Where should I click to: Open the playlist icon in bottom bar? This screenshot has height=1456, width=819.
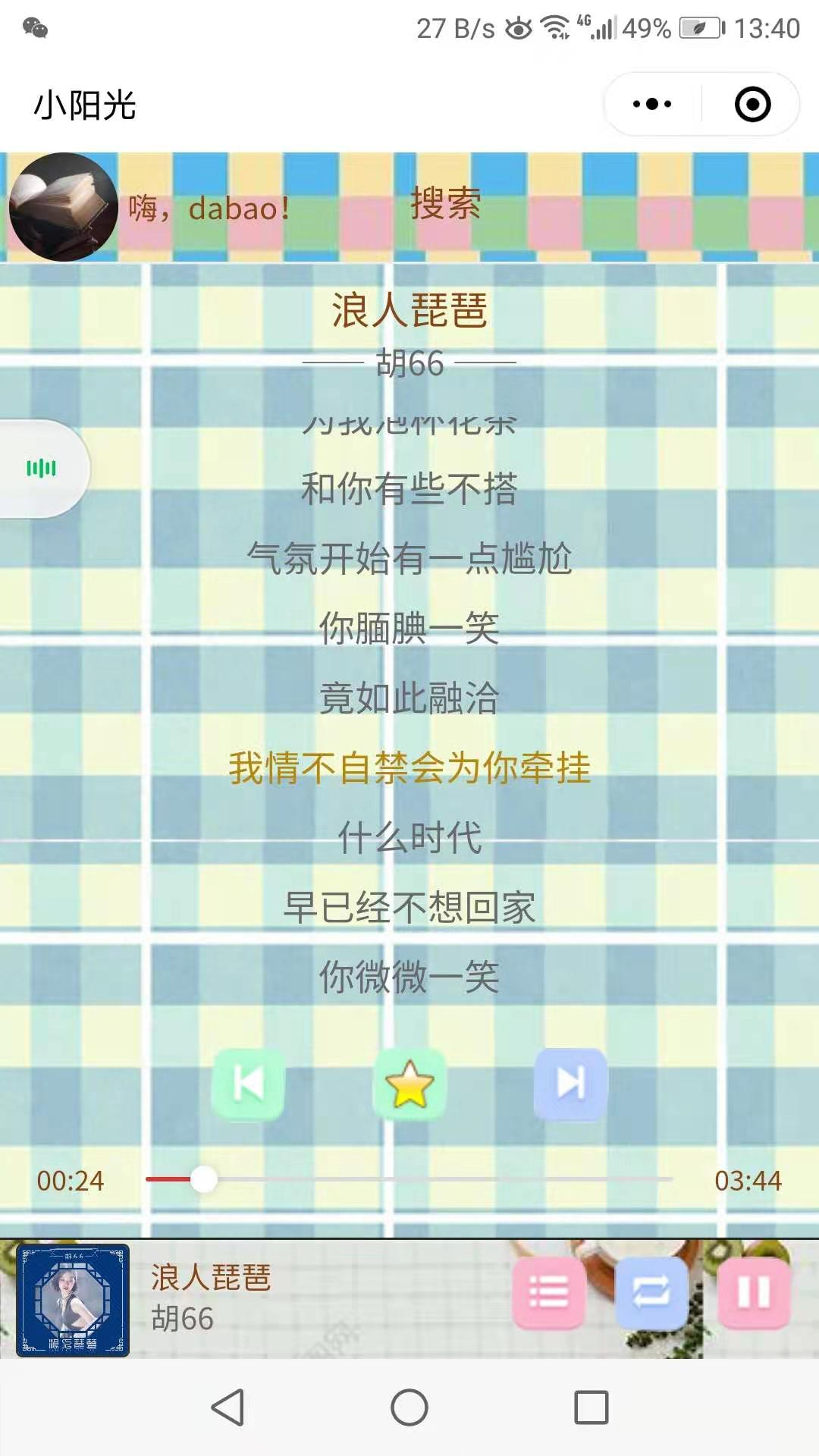[549, 1293]
